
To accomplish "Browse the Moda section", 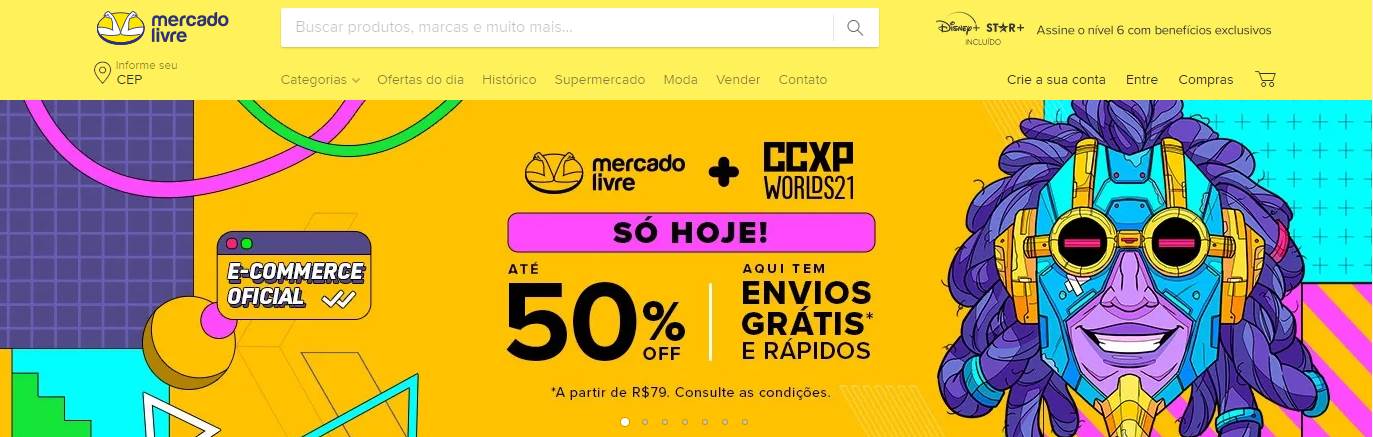I will point(681,80).
